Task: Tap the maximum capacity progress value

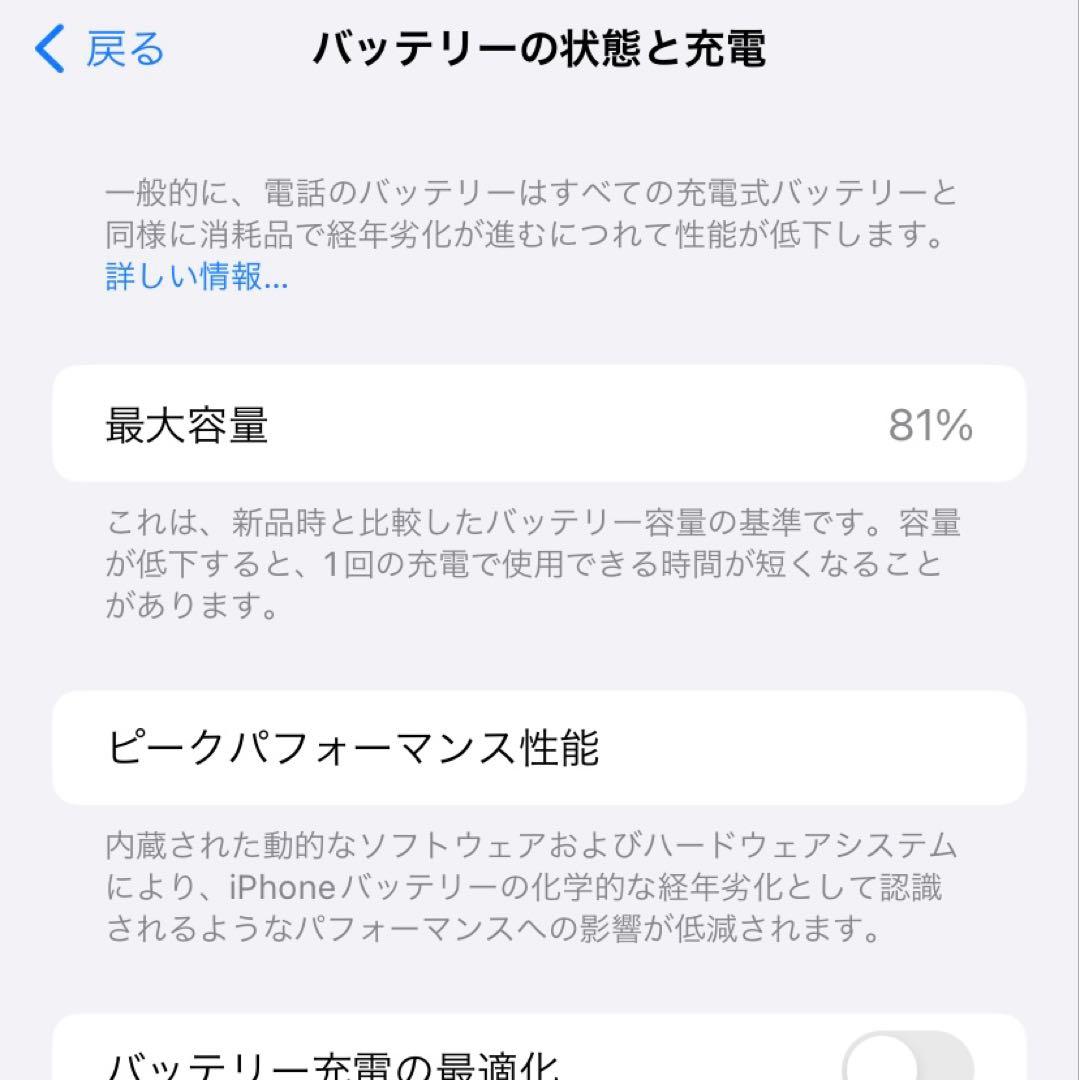Action: (x=930, y=426)
